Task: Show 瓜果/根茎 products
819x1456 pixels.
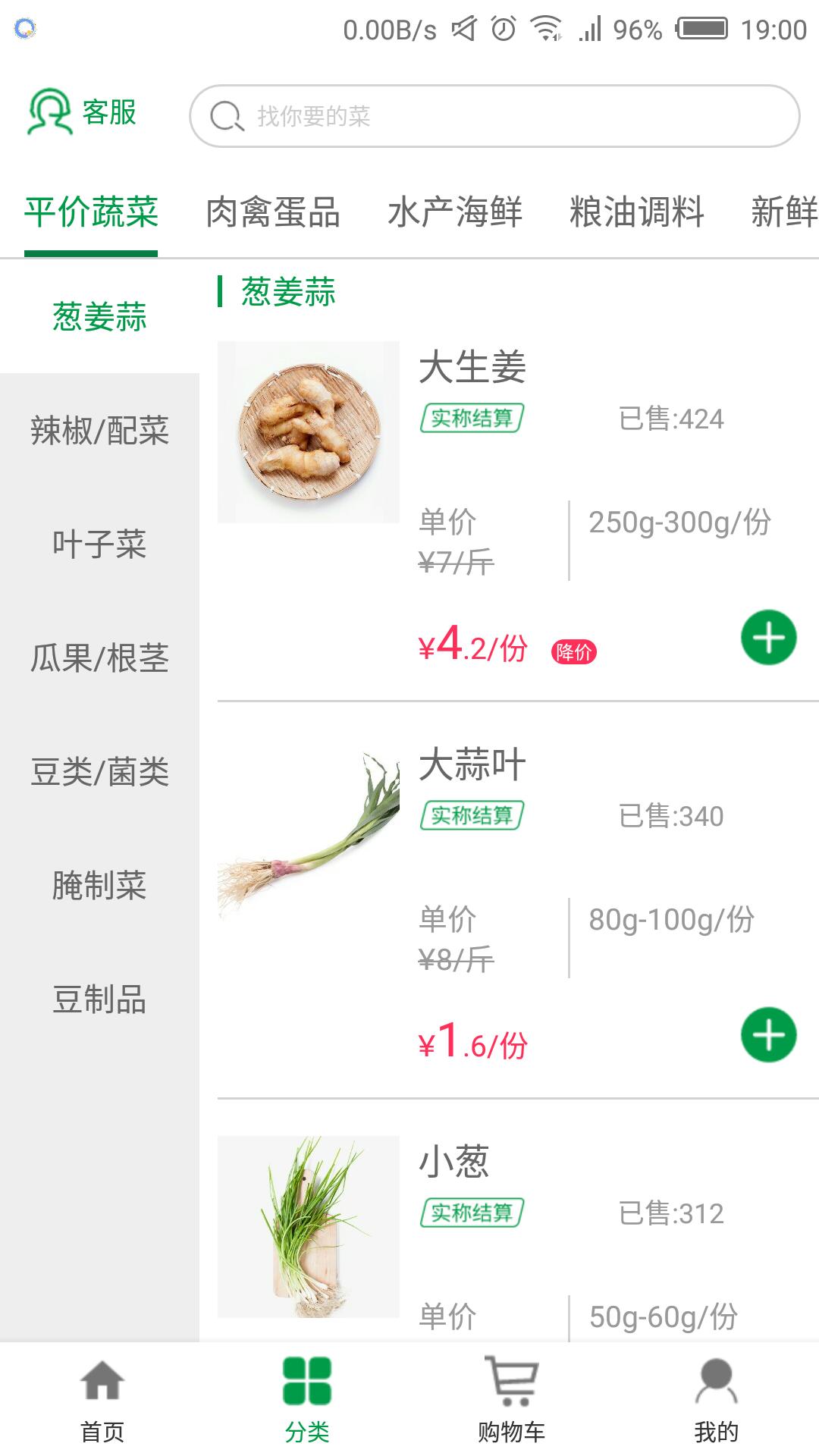Action: pyautogui.click(x=99, y=658)
